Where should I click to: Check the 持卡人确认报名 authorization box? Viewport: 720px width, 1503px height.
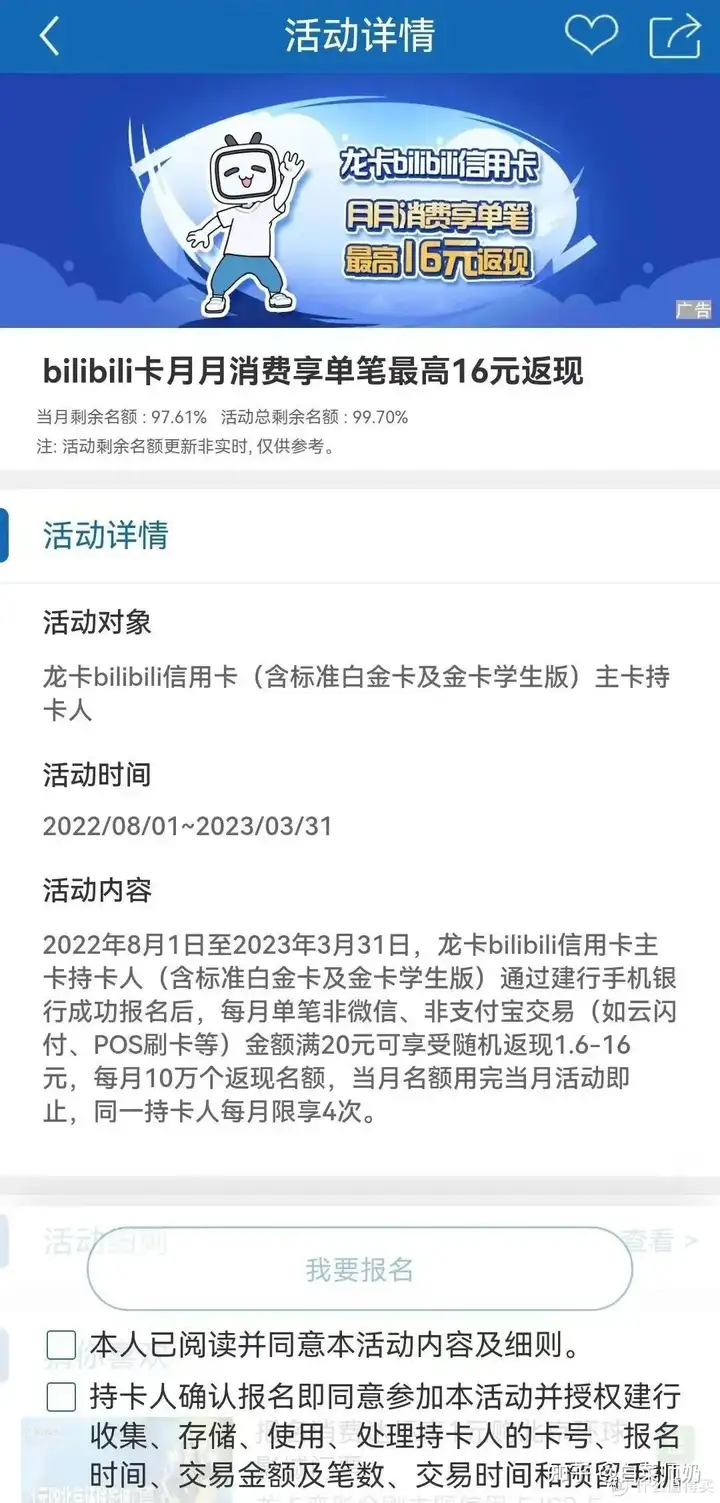point(62,1396)
